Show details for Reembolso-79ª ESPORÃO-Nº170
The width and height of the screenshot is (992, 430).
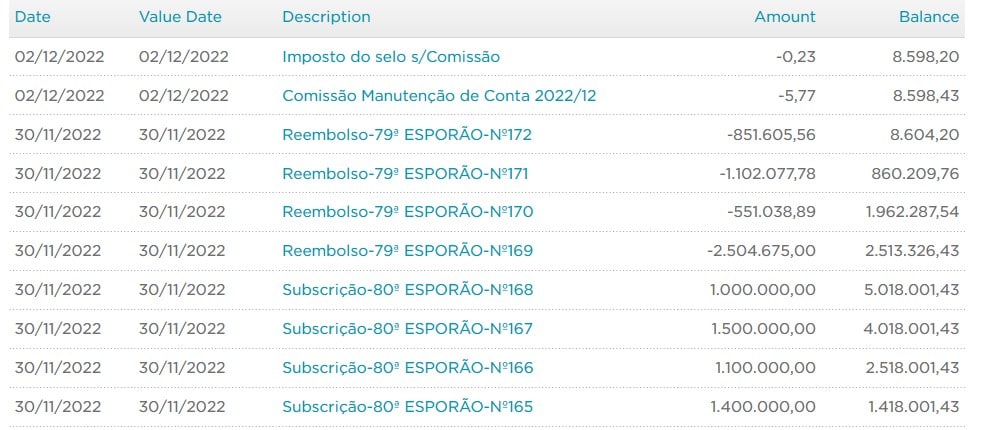(x=407, y=212)
